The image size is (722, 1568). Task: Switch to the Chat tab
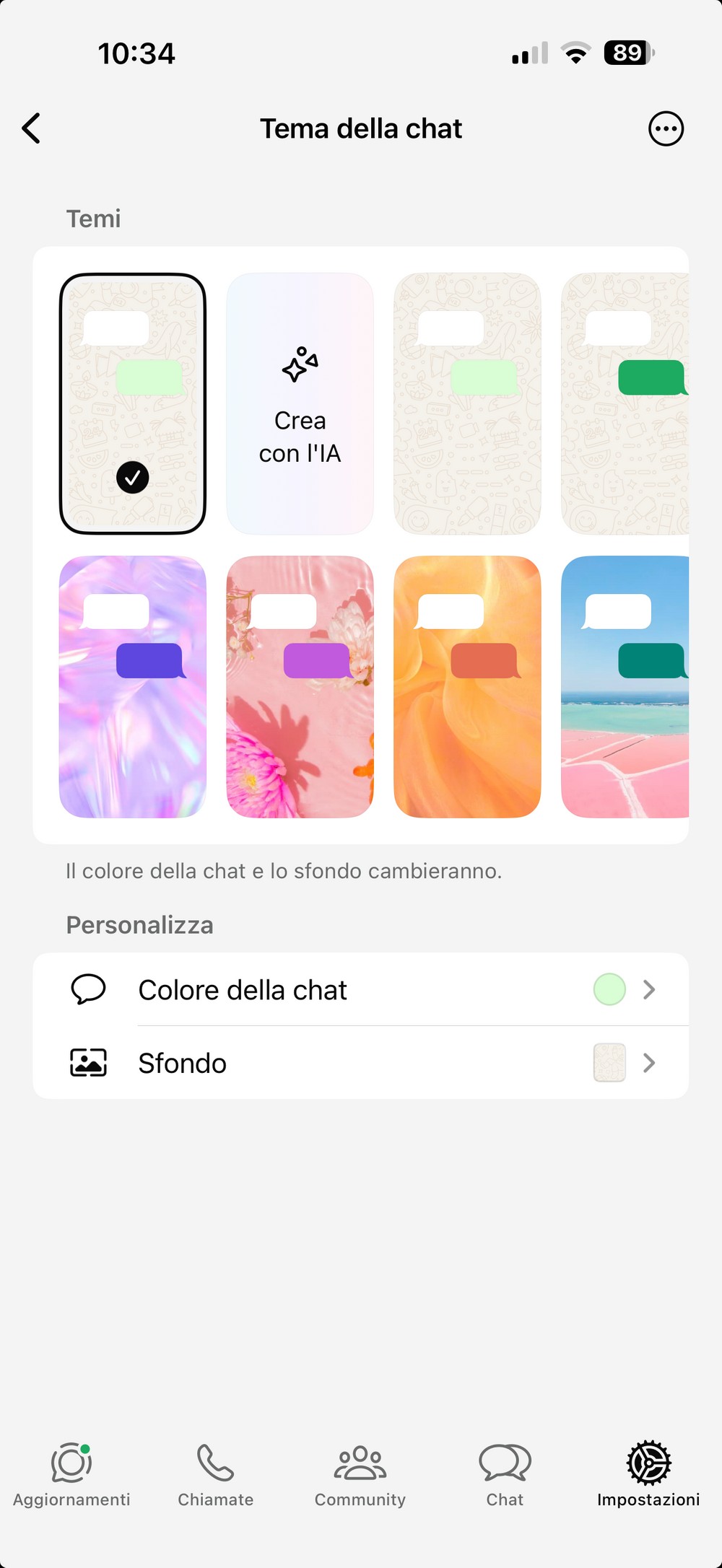click(x=505, y=1475)
